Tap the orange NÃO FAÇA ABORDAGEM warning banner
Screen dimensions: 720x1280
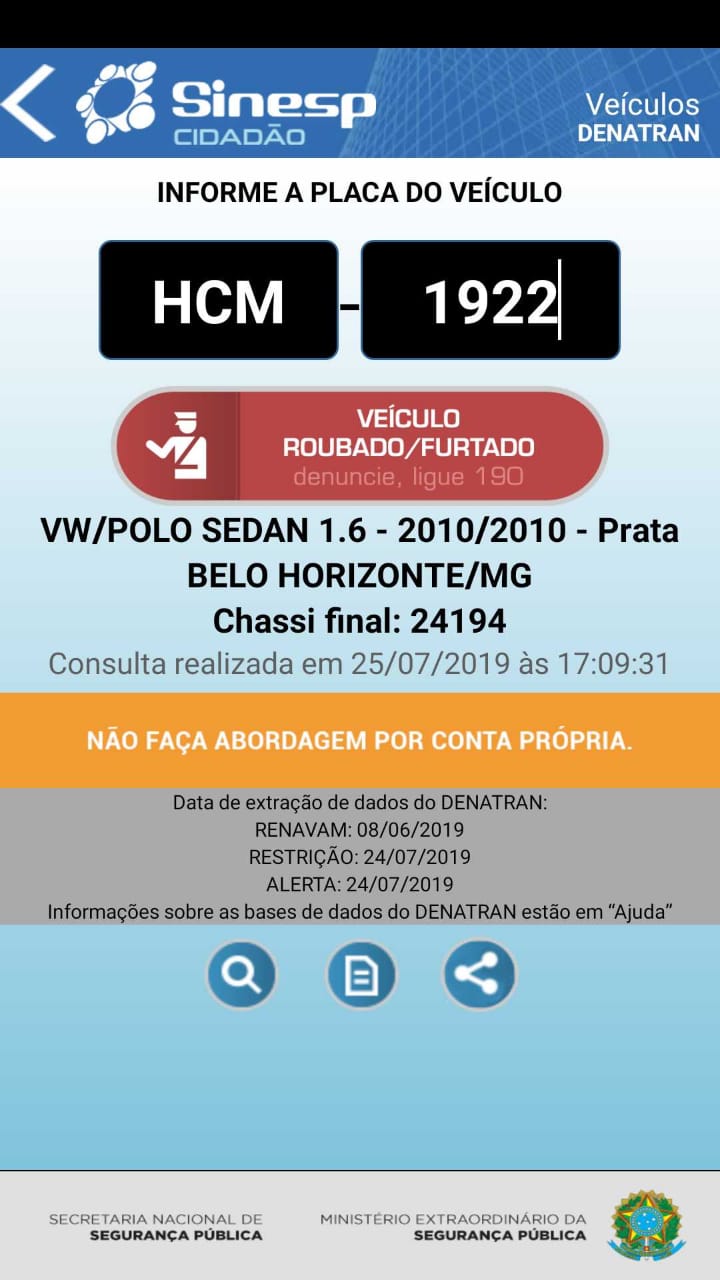pos(360,741)
